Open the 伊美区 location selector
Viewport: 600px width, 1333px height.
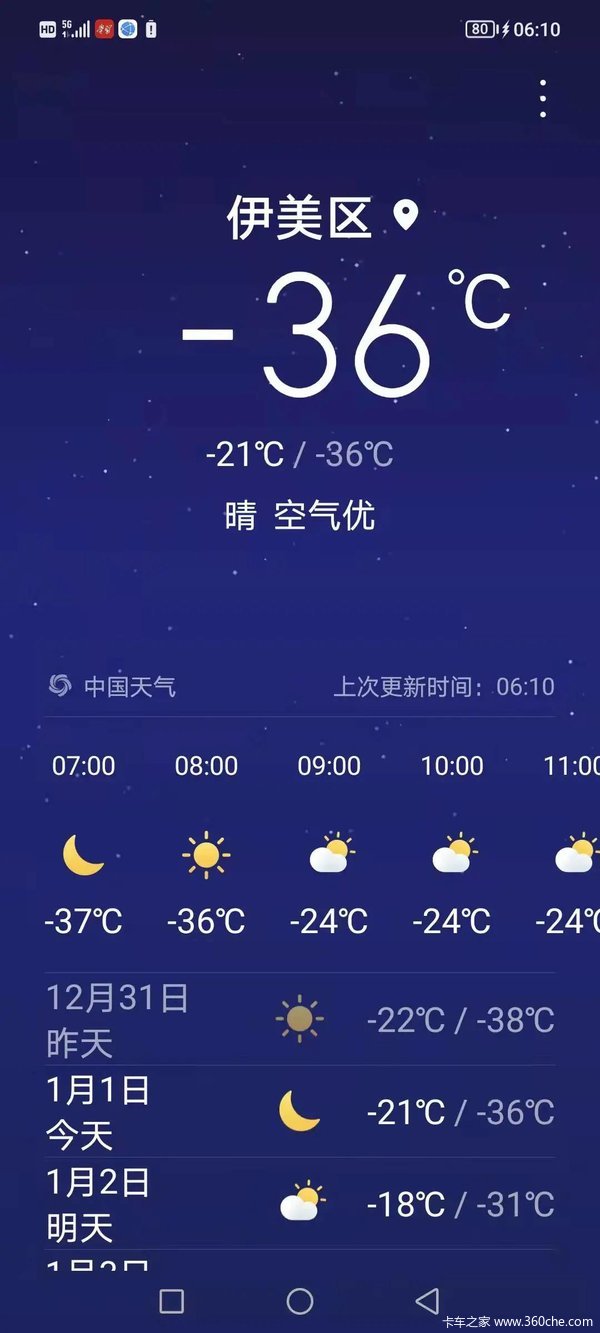click(320, 217)
